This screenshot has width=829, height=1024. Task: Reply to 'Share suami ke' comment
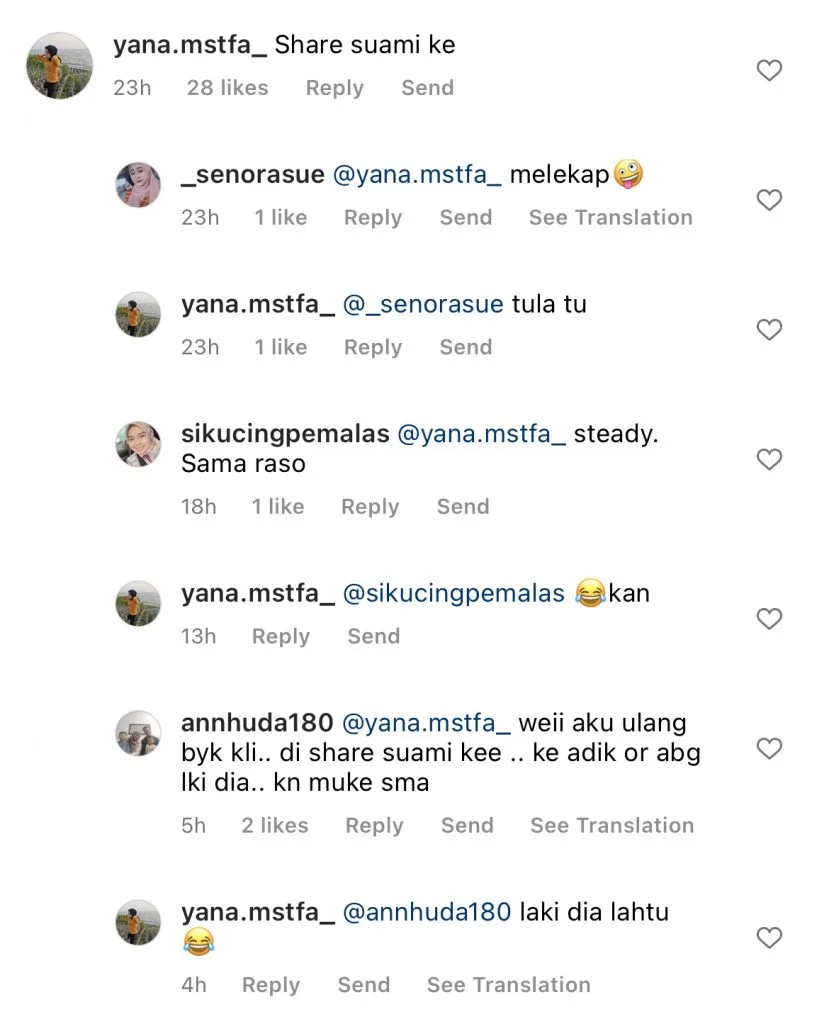(334, 88)
